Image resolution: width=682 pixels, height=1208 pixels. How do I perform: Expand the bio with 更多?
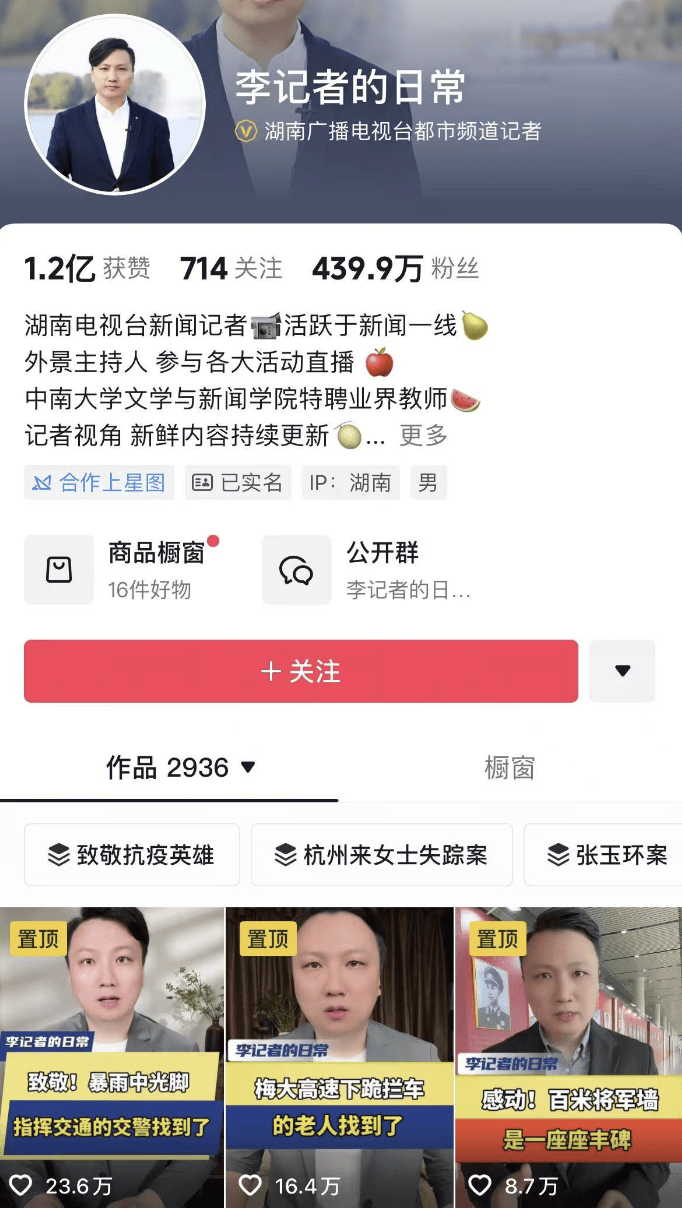click(423, 435)
